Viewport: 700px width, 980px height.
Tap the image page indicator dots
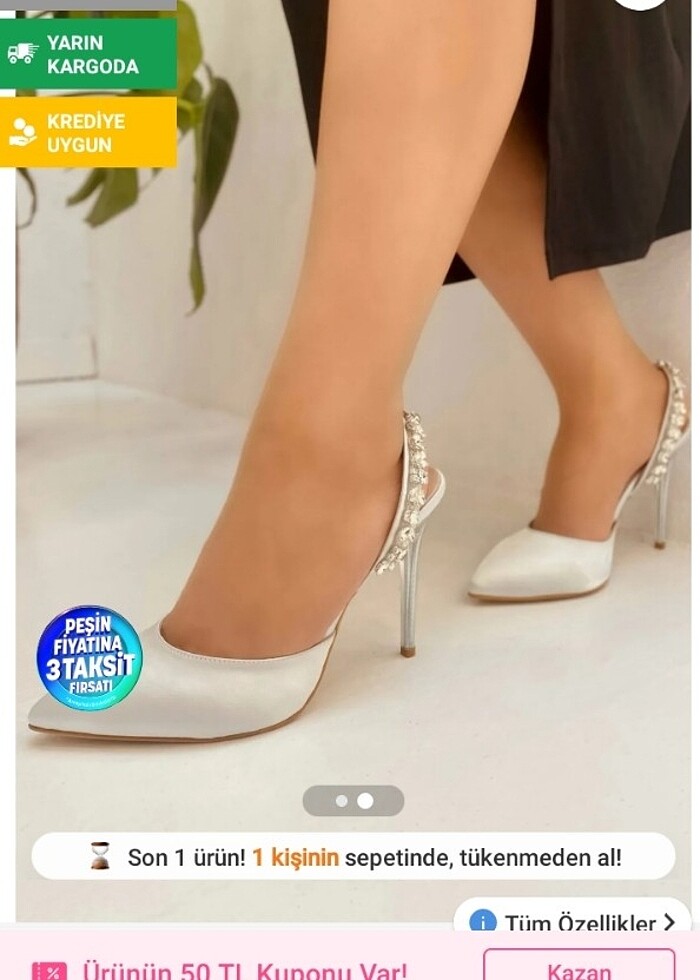[x=353, y=800]
